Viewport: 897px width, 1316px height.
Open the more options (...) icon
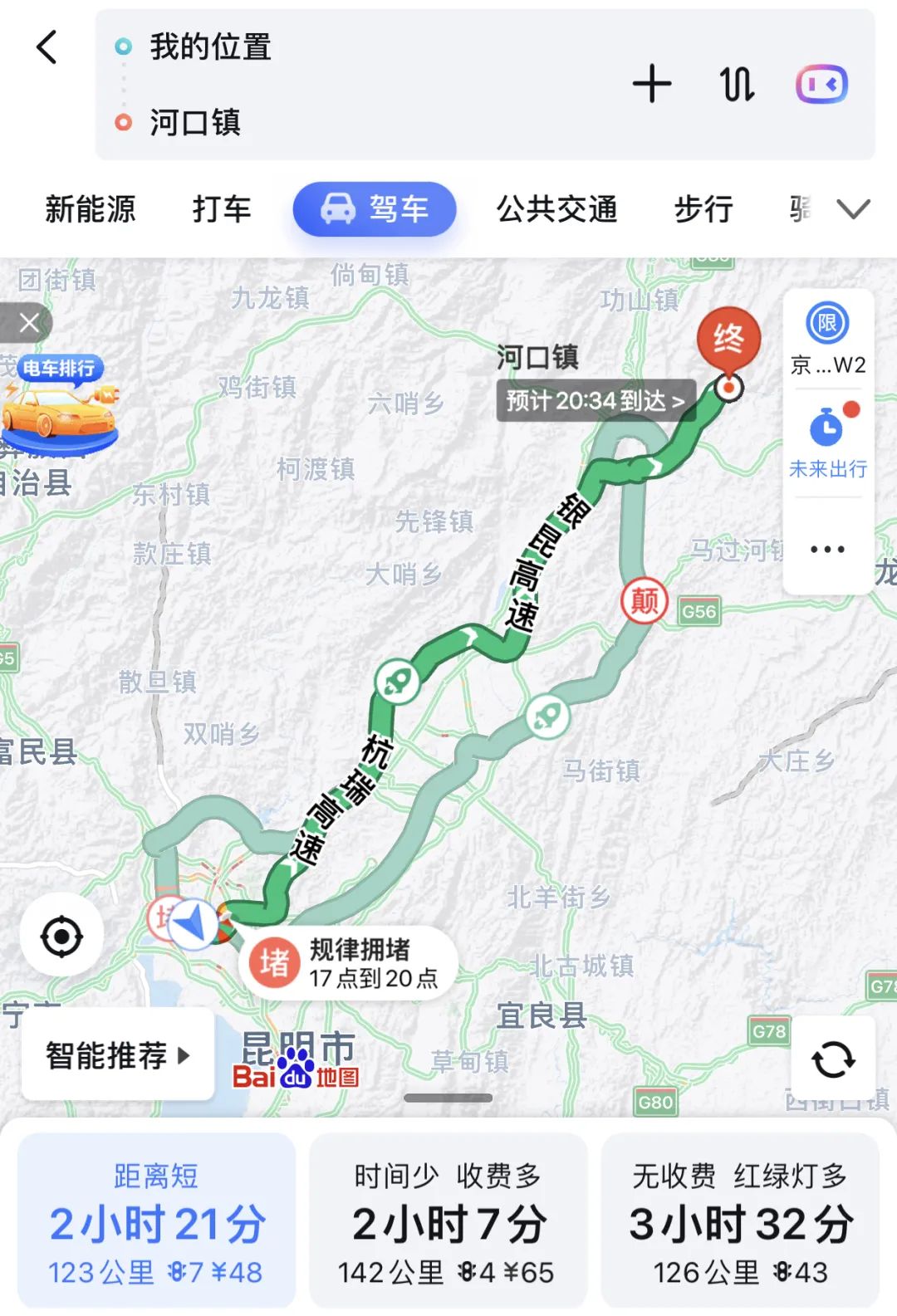point(826,548)
